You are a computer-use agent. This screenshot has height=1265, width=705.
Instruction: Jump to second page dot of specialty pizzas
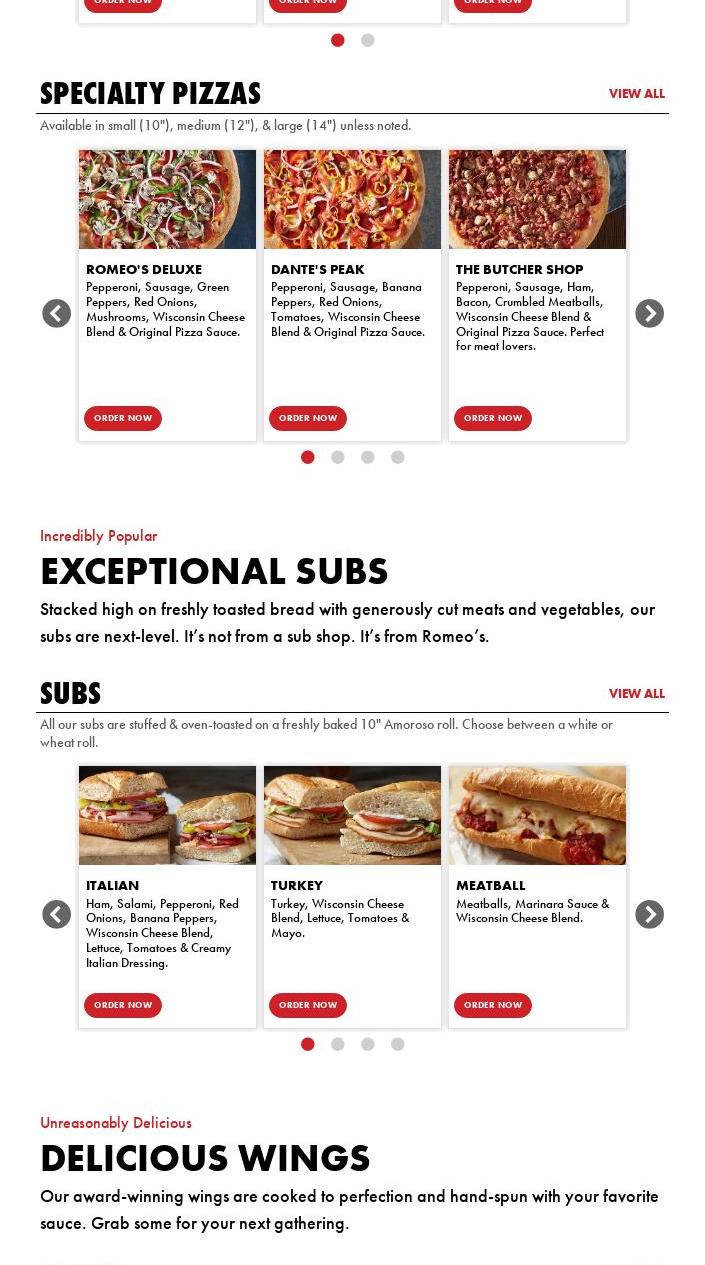click(338, 457)
